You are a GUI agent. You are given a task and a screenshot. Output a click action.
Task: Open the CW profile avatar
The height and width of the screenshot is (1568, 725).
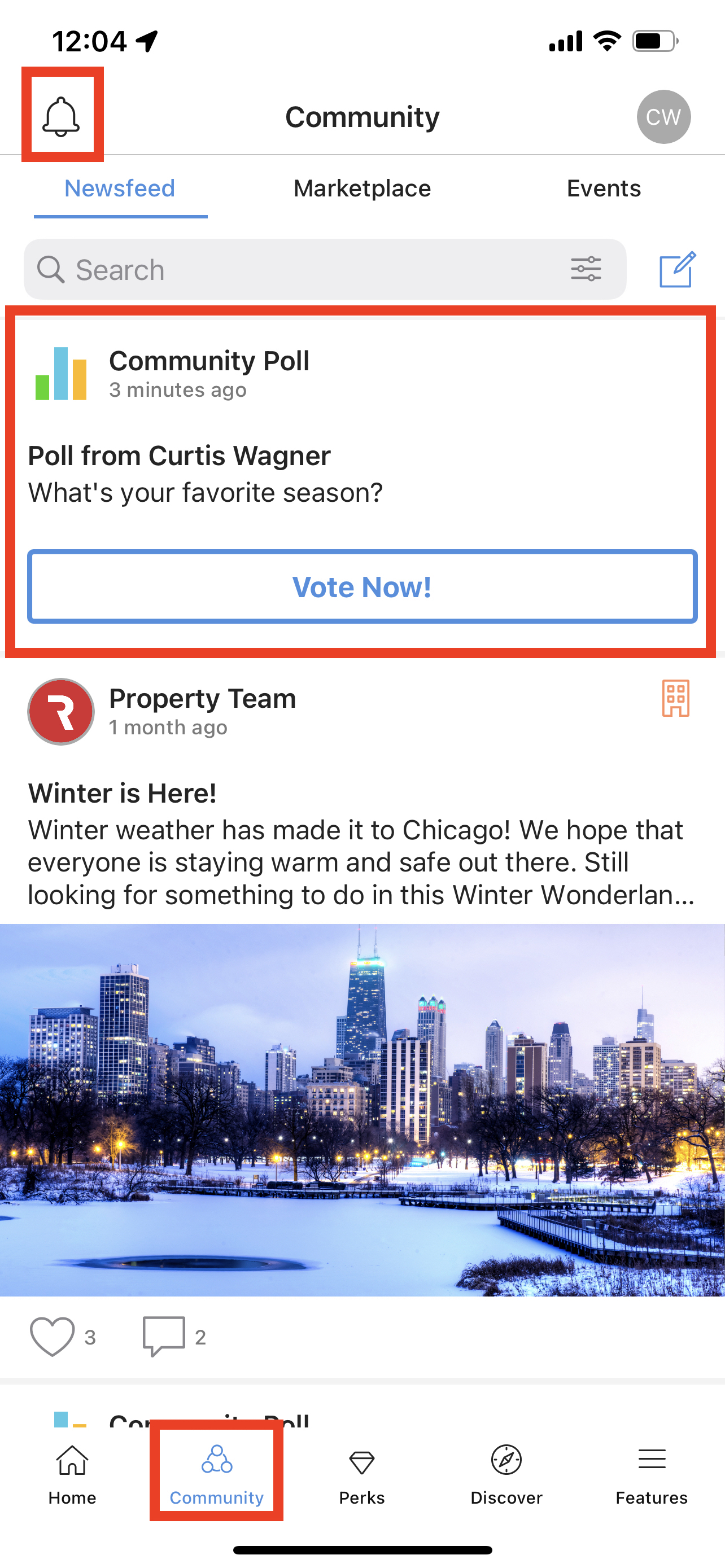663,116
